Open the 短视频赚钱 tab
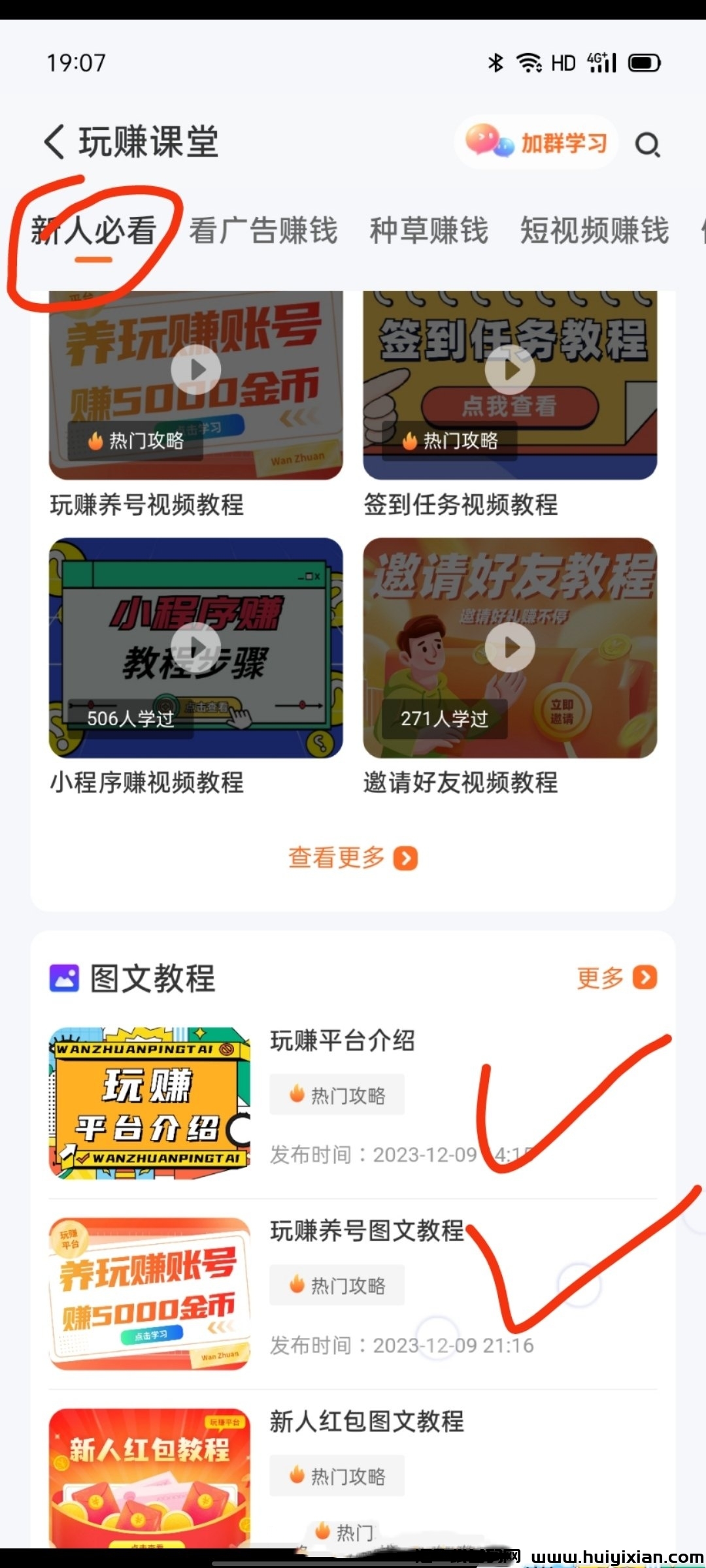Image resolution: width=706 pixels, height=1568 pixels. (594, 231)
